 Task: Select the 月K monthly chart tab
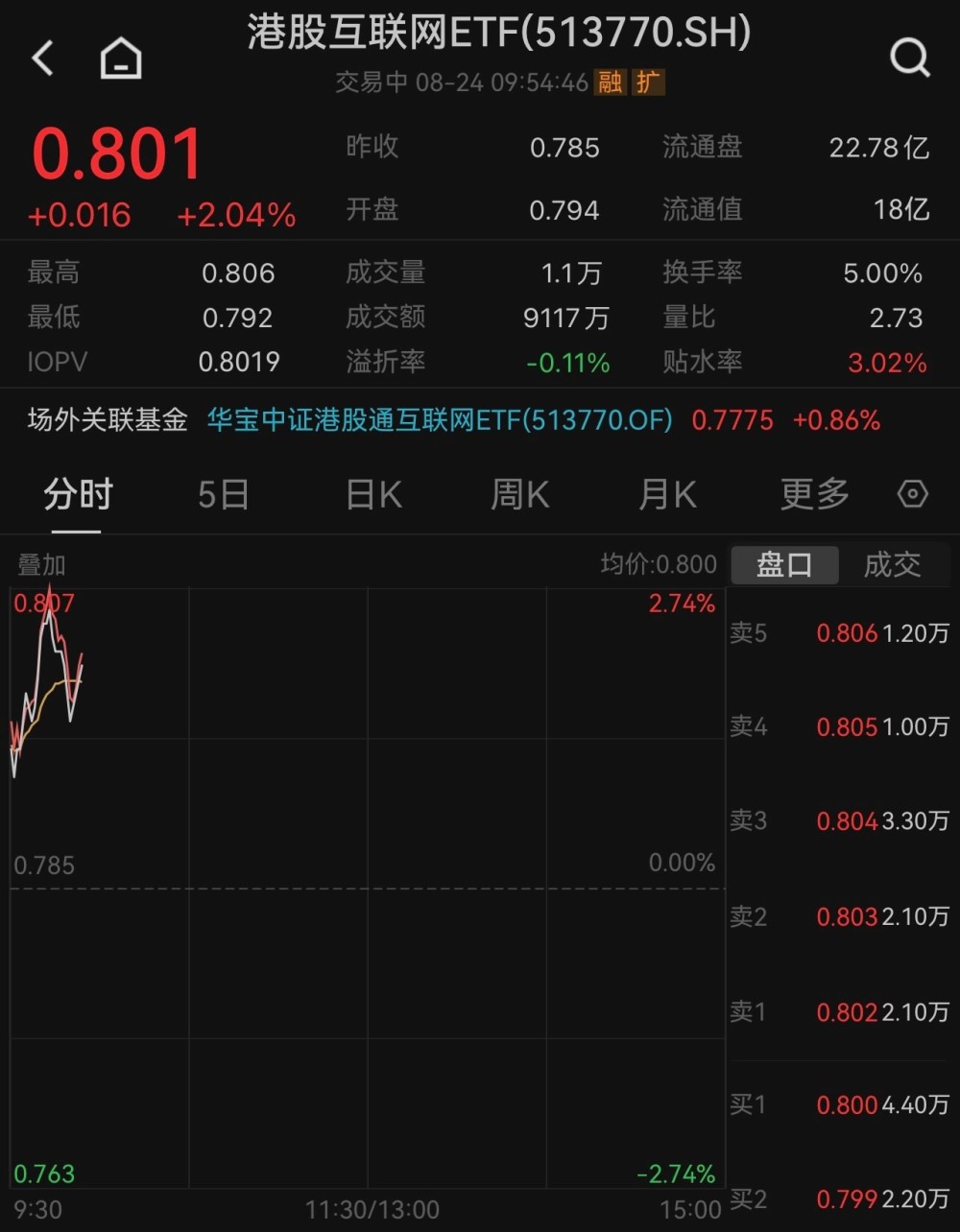pyautogui.click(x=667, y=494)
